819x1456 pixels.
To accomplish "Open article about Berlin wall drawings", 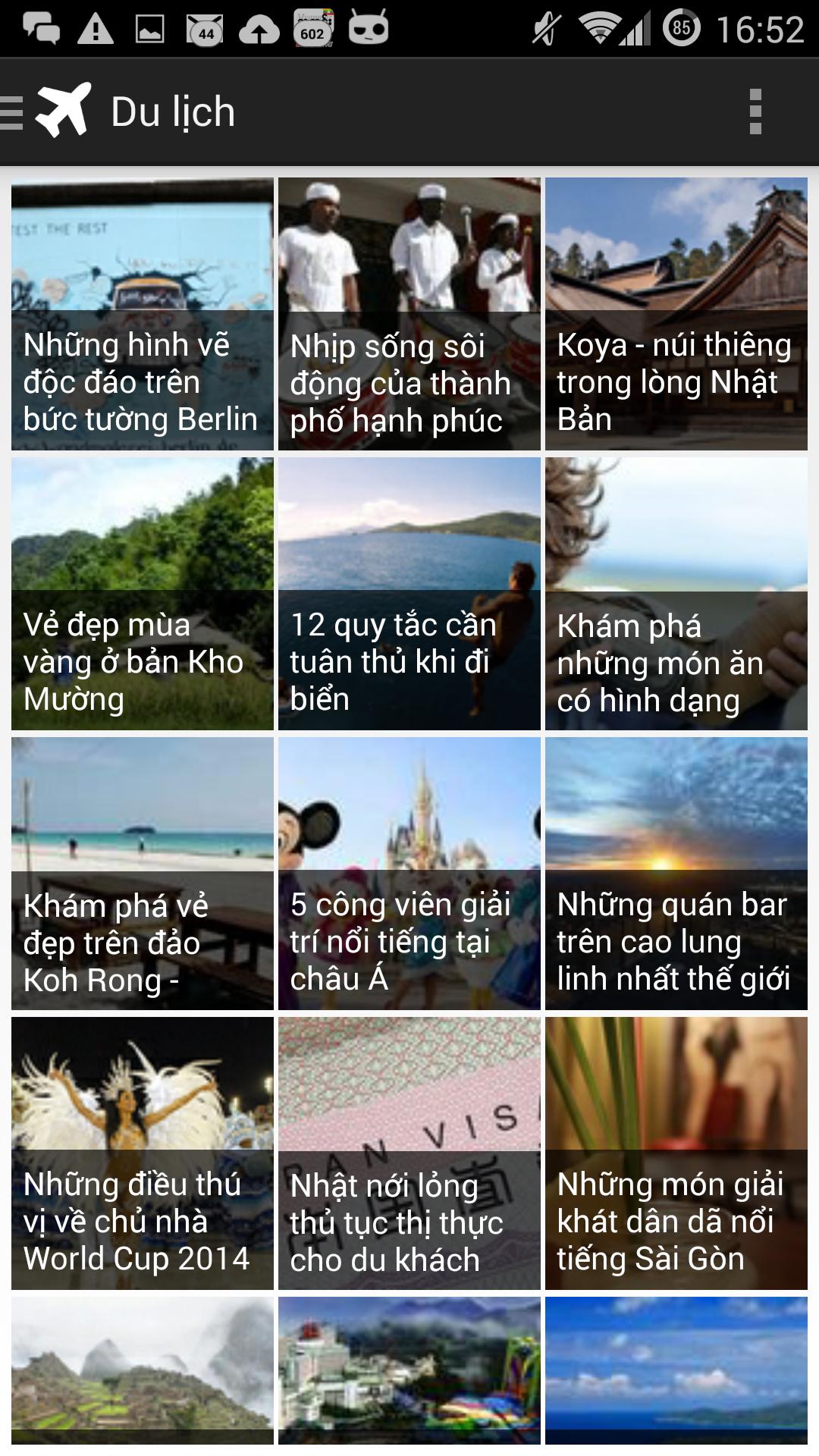I will (x=142, y=314).
